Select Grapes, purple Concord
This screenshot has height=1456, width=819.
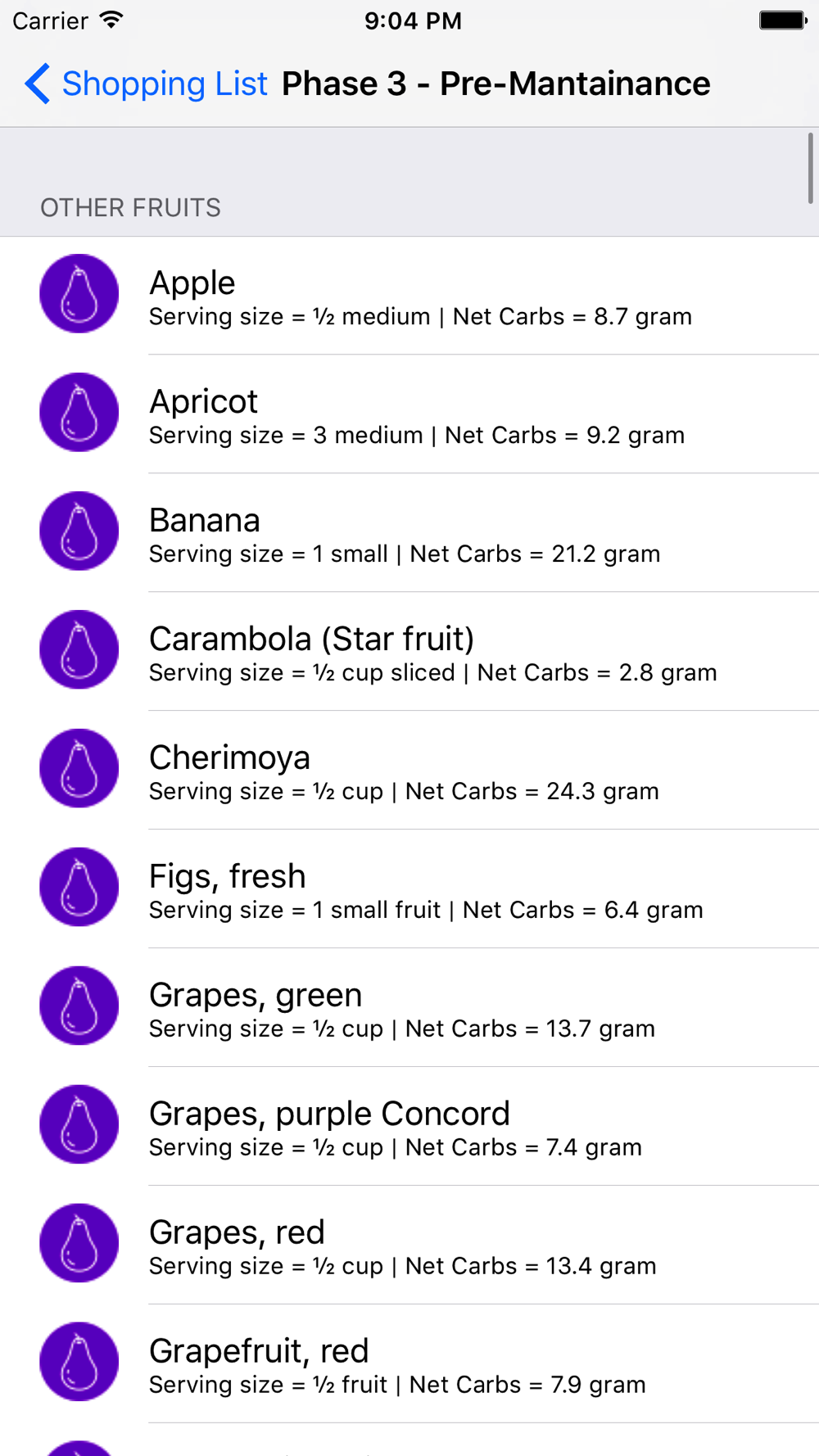click(409, 1127)
